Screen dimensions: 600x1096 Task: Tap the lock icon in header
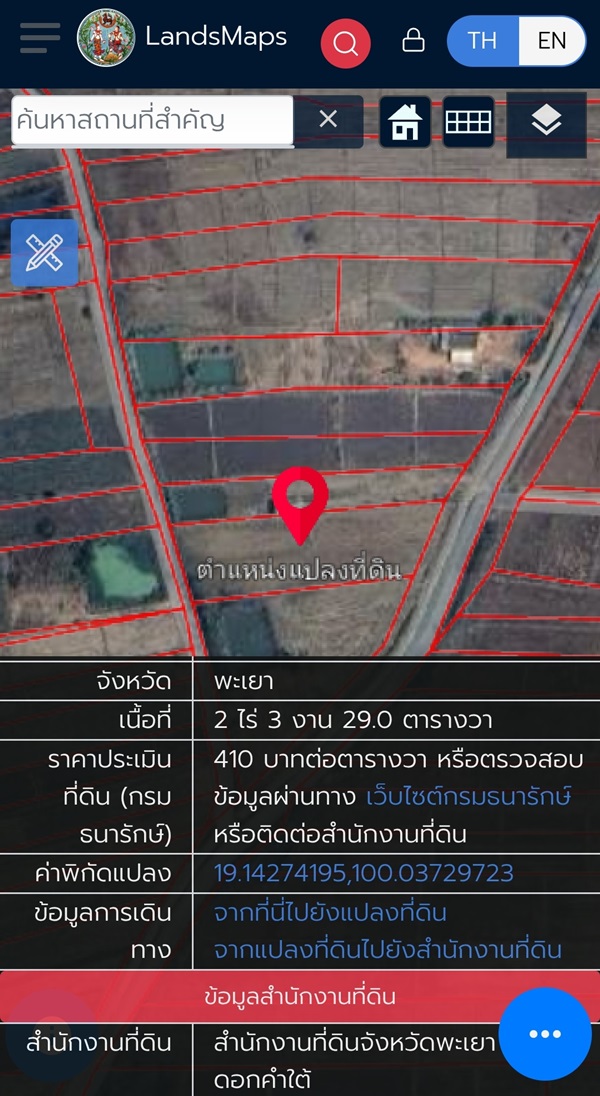pos(412,41)
